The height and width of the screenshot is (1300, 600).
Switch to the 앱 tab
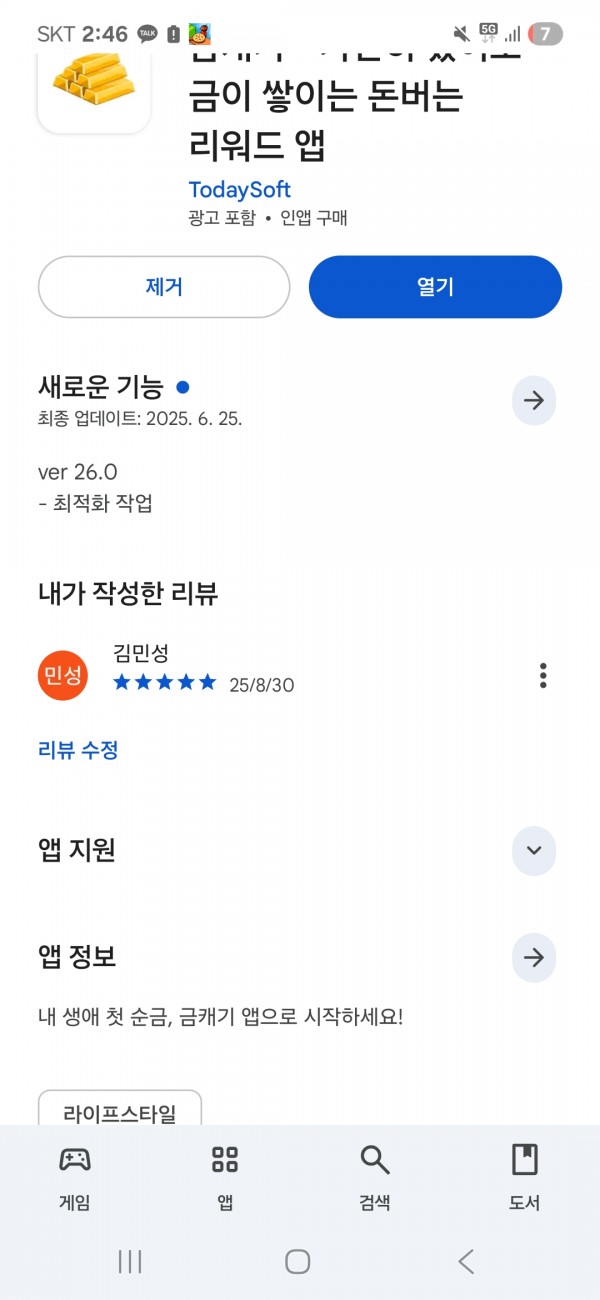[225, 1178]
